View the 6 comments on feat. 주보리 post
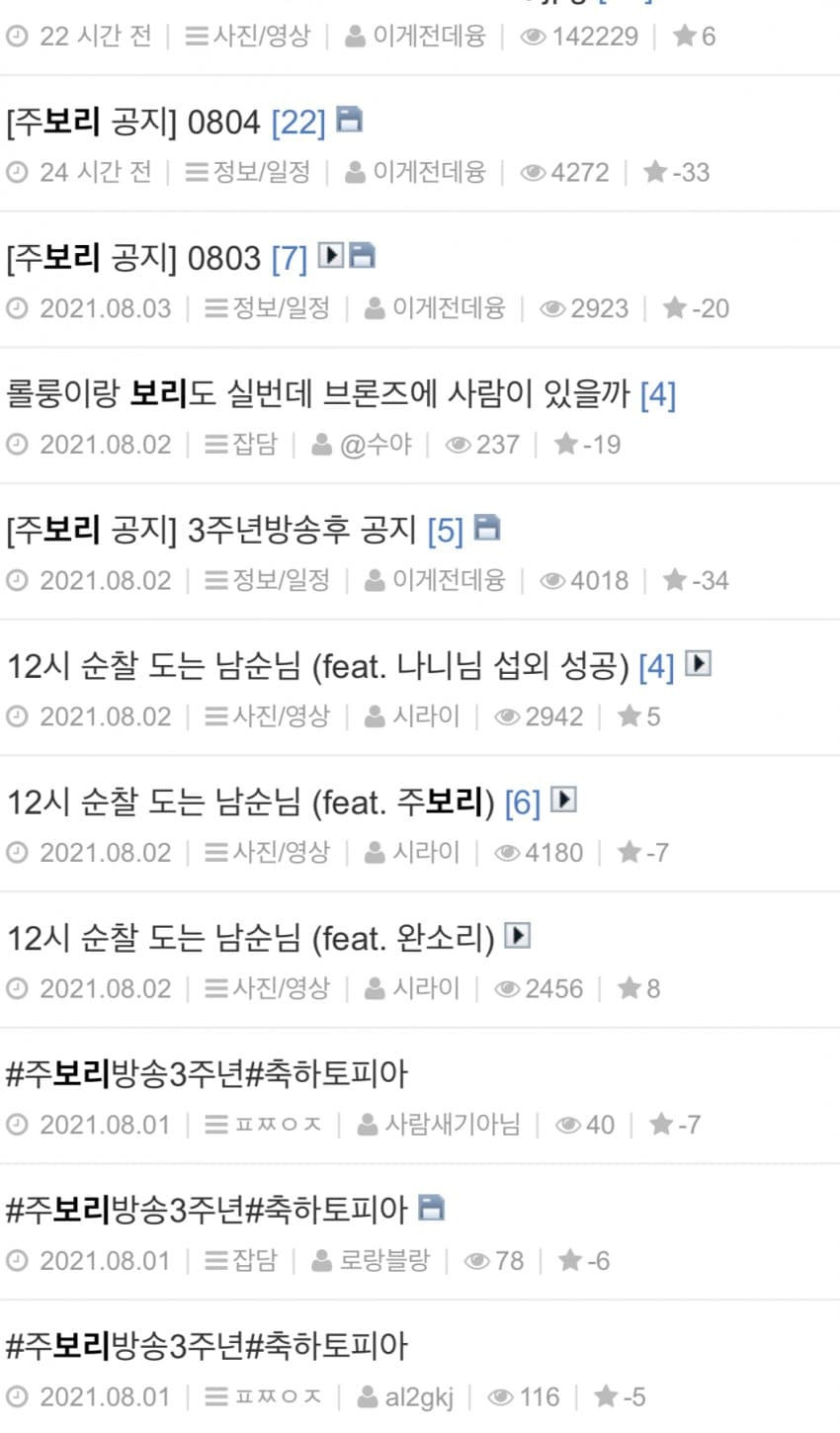840x1433 pixels. click(x=522, y=803)
